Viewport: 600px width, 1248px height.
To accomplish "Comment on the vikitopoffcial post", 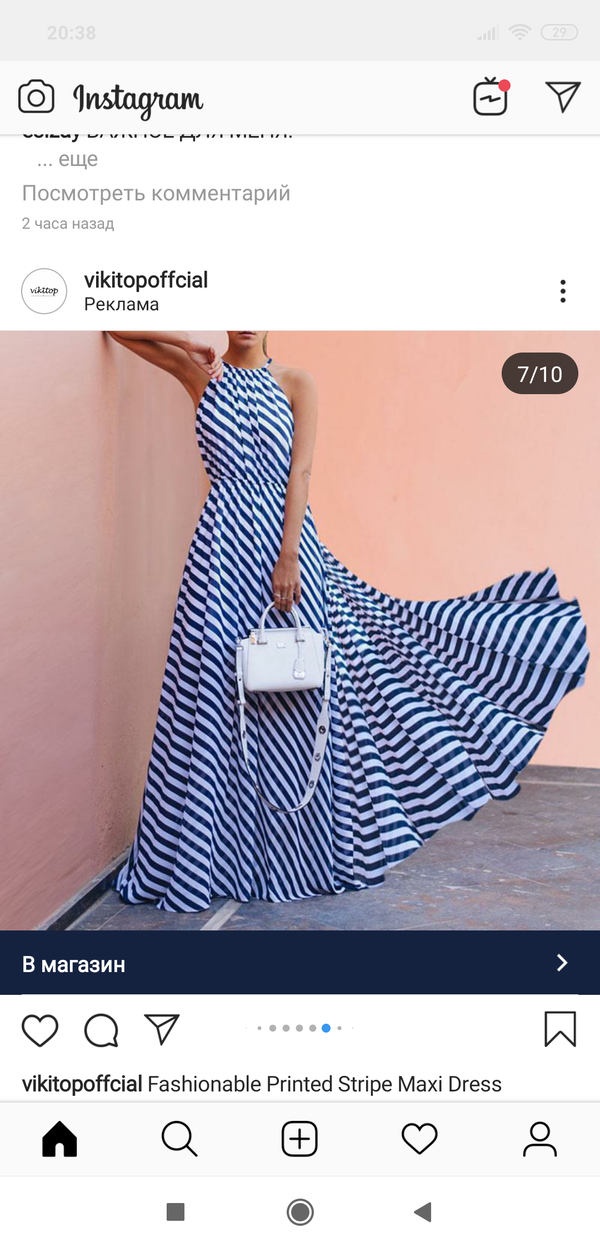I will [x=101, y=1029].
